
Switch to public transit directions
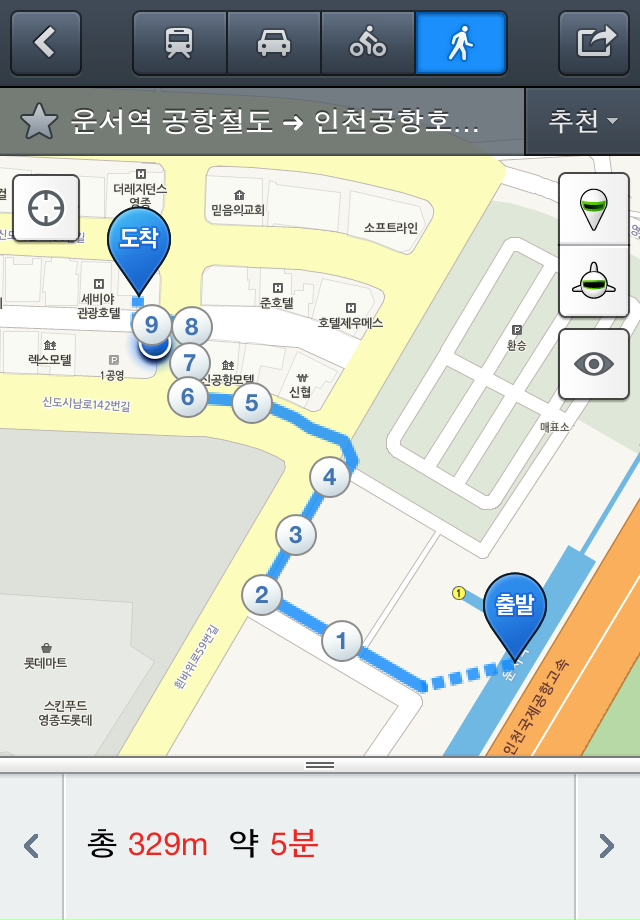pyautogui.click(x=180, y=43)
